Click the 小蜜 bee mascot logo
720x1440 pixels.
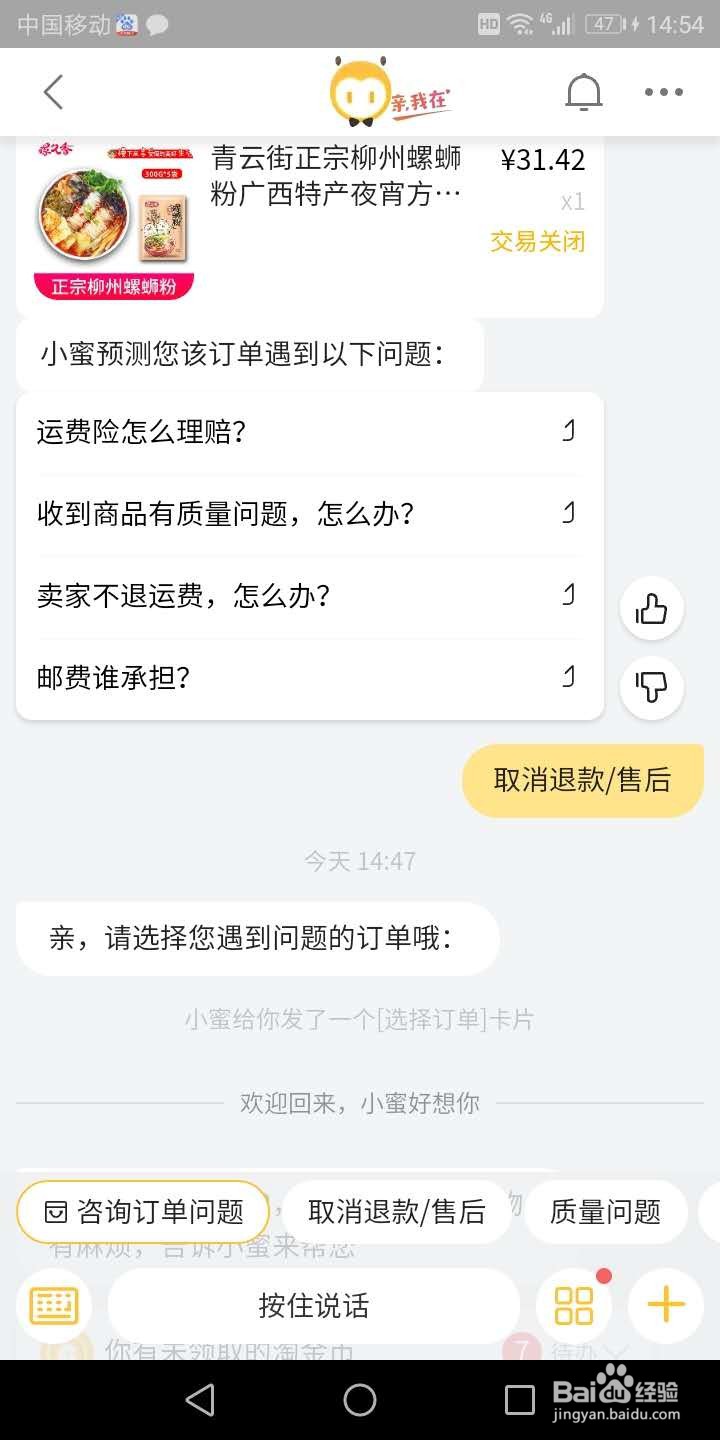pyautogui.click(x=360, y=91)
